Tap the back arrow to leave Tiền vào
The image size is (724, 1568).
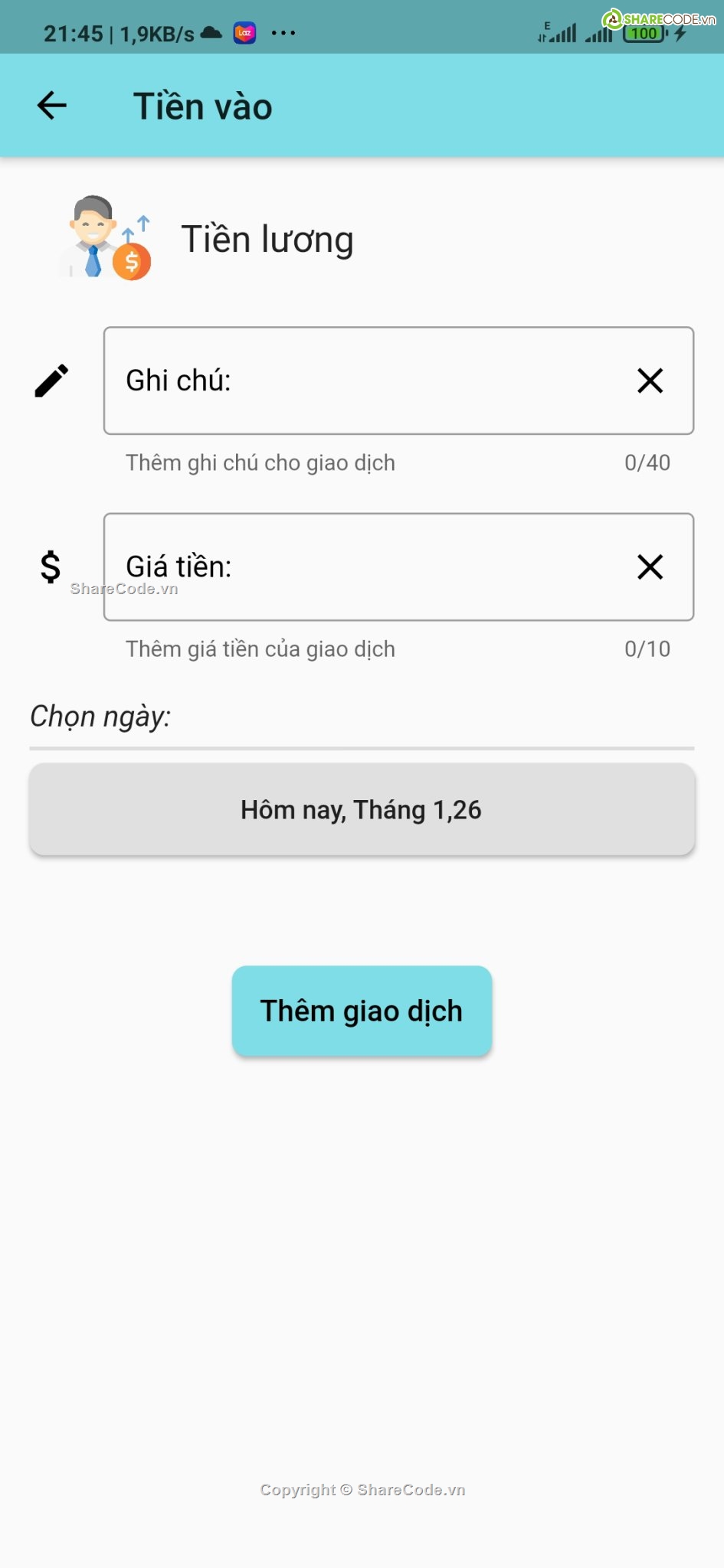51,105
